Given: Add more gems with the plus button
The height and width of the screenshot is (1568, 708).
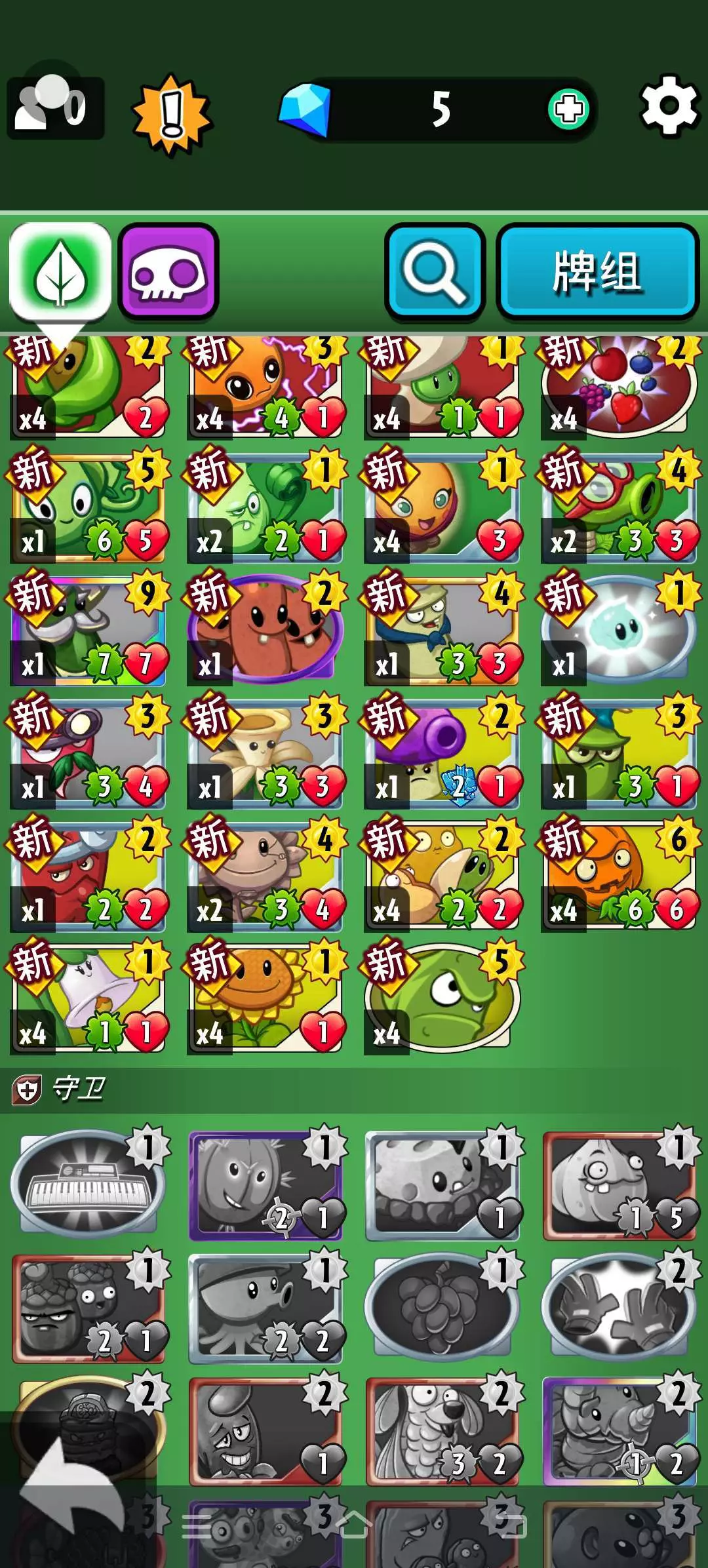Looking at the screenshot, I should [568, 109].
